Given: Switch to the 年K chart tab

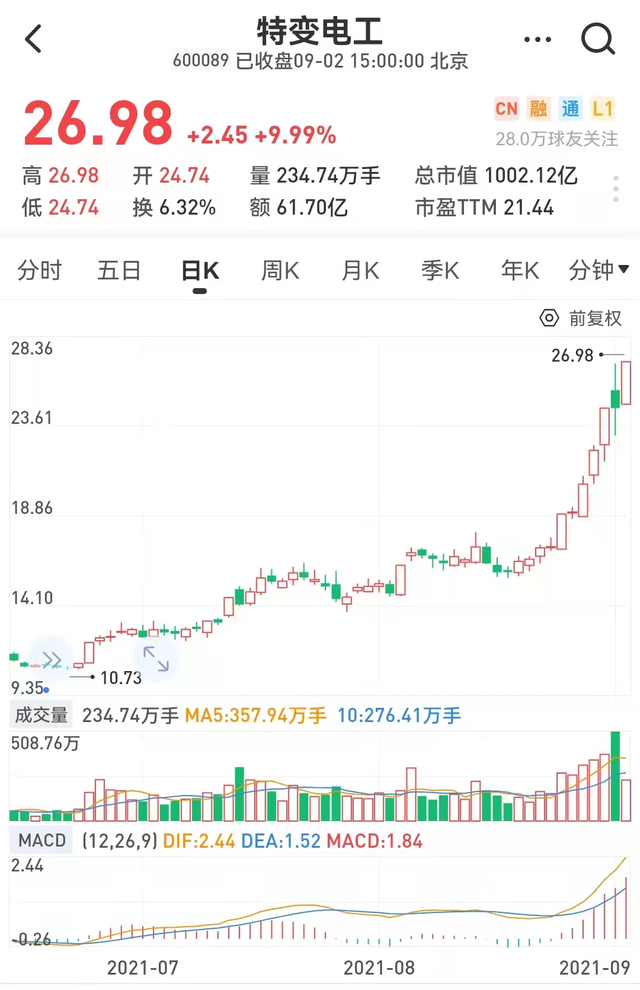Looking at the screenshot, I should [520, 270].
